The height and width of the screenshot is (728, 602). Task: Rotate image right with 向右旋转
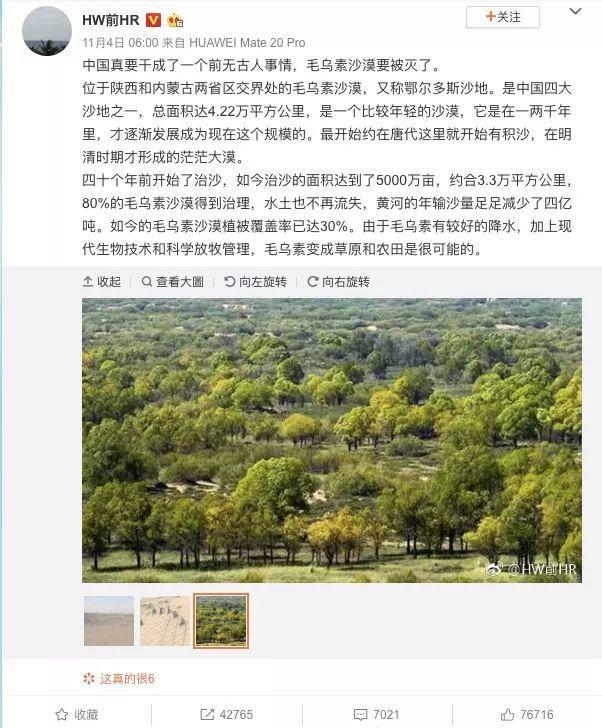pos(338,282)
